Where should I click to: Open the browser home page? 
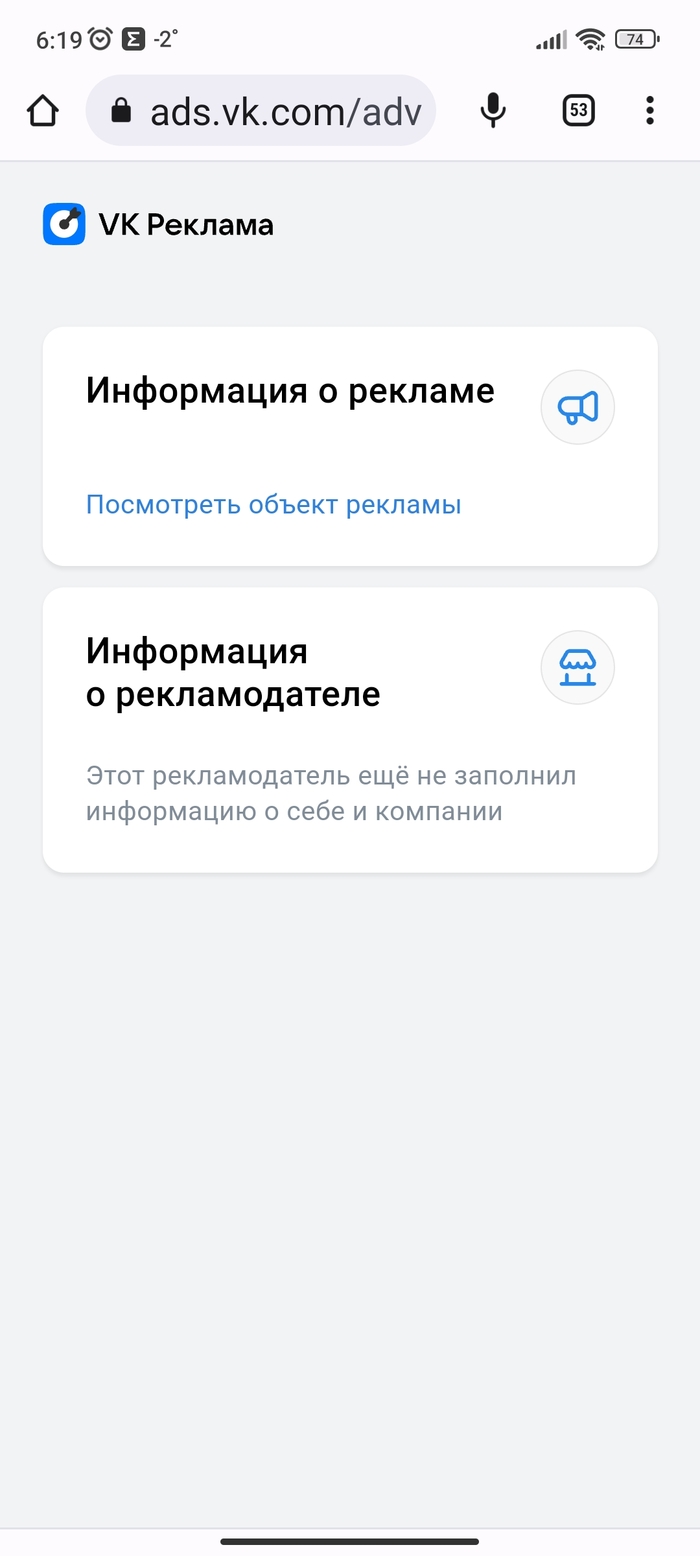point(43,111)
